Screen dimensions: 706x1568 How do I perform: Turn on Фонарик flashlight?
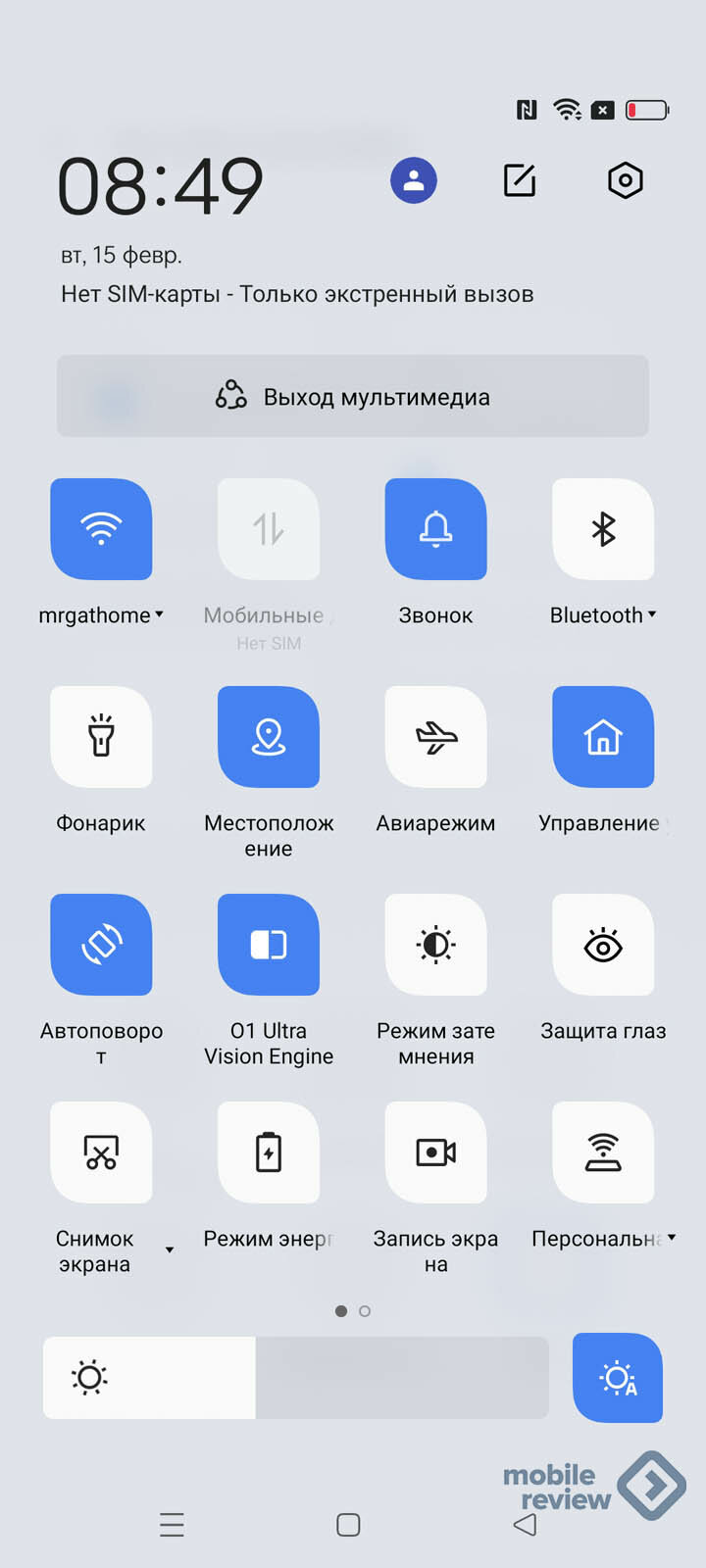pos(101,737)
